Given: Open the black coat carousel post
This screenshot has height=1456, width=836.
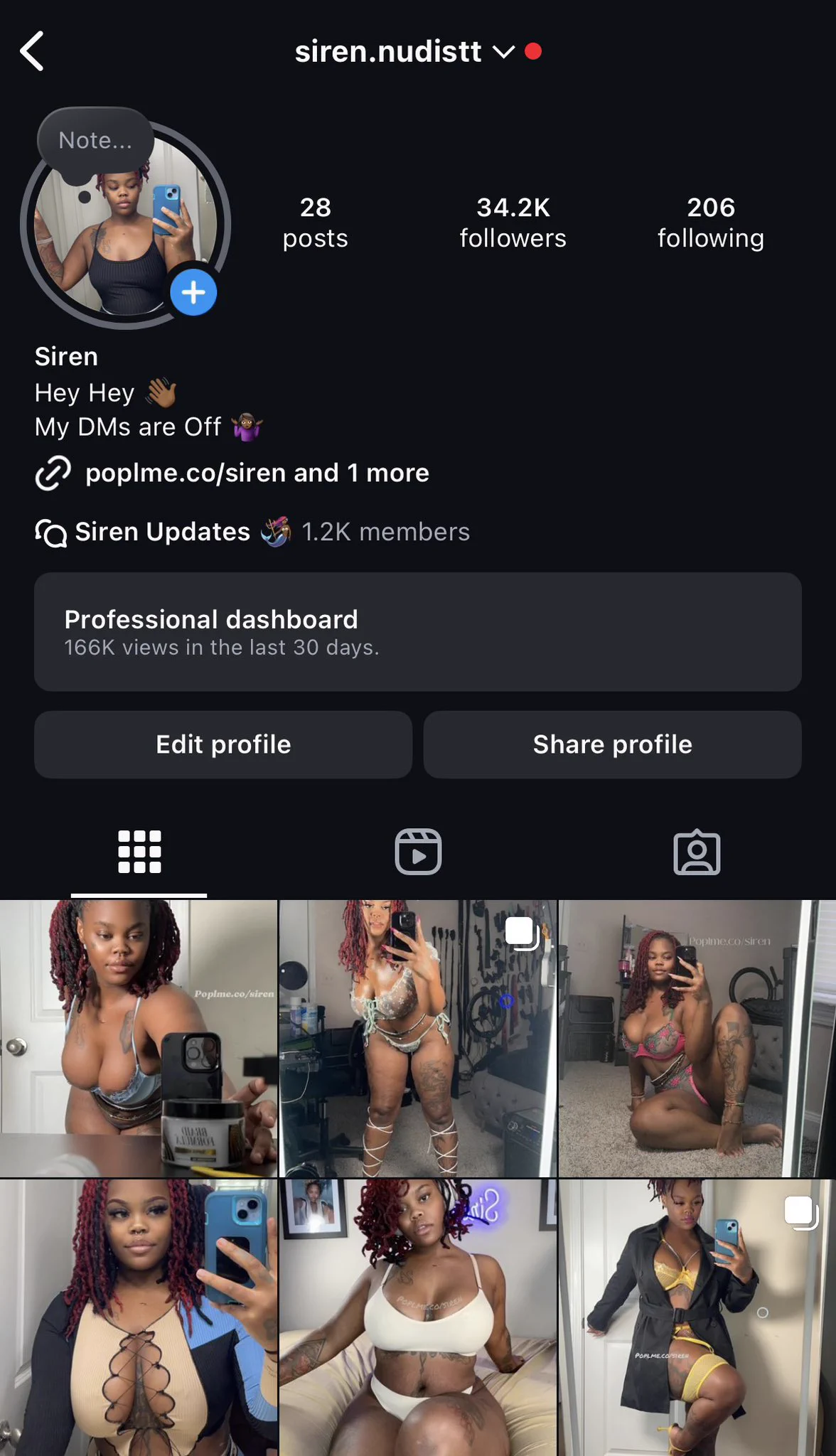Looking at the screenshot, I should 697,1317.
